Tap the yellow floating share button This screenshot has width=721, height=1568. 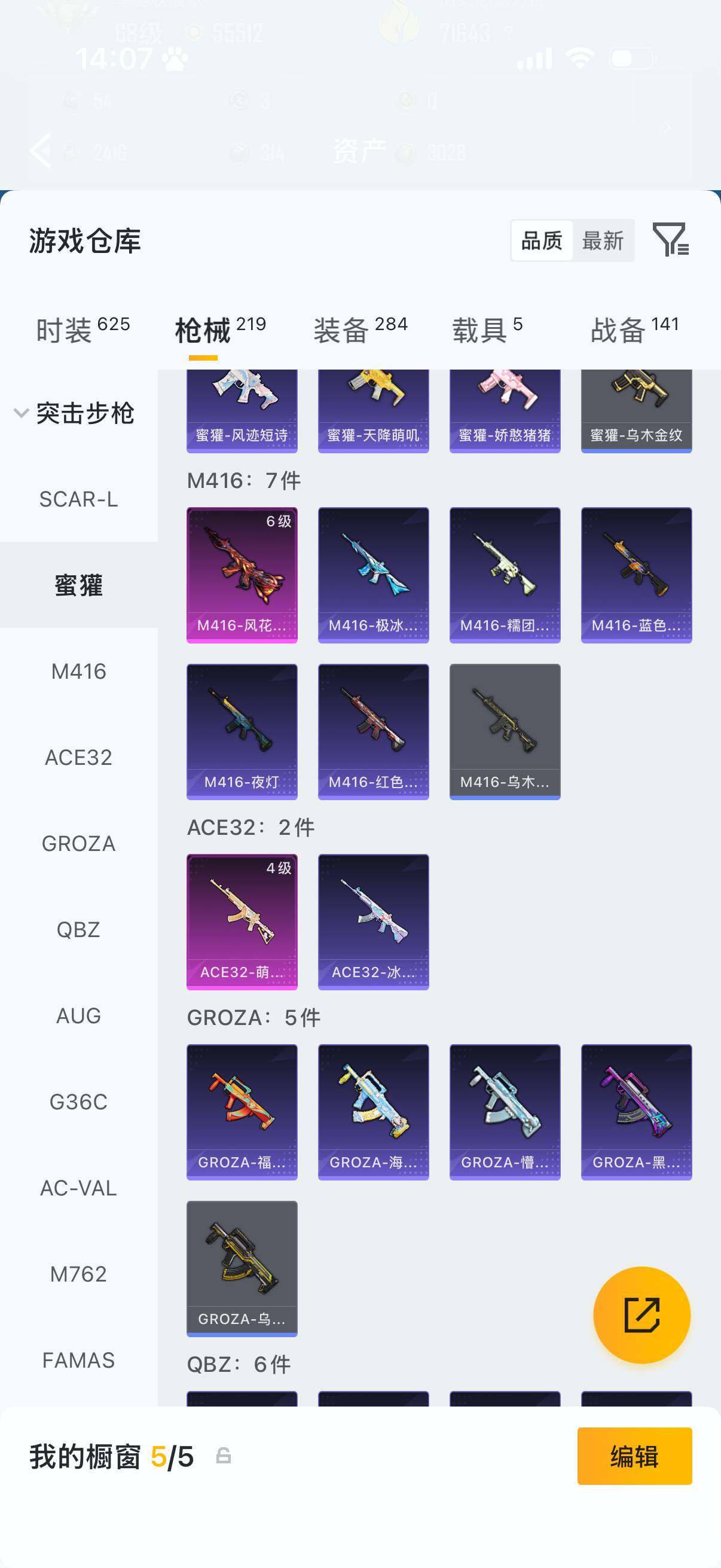641,1315
